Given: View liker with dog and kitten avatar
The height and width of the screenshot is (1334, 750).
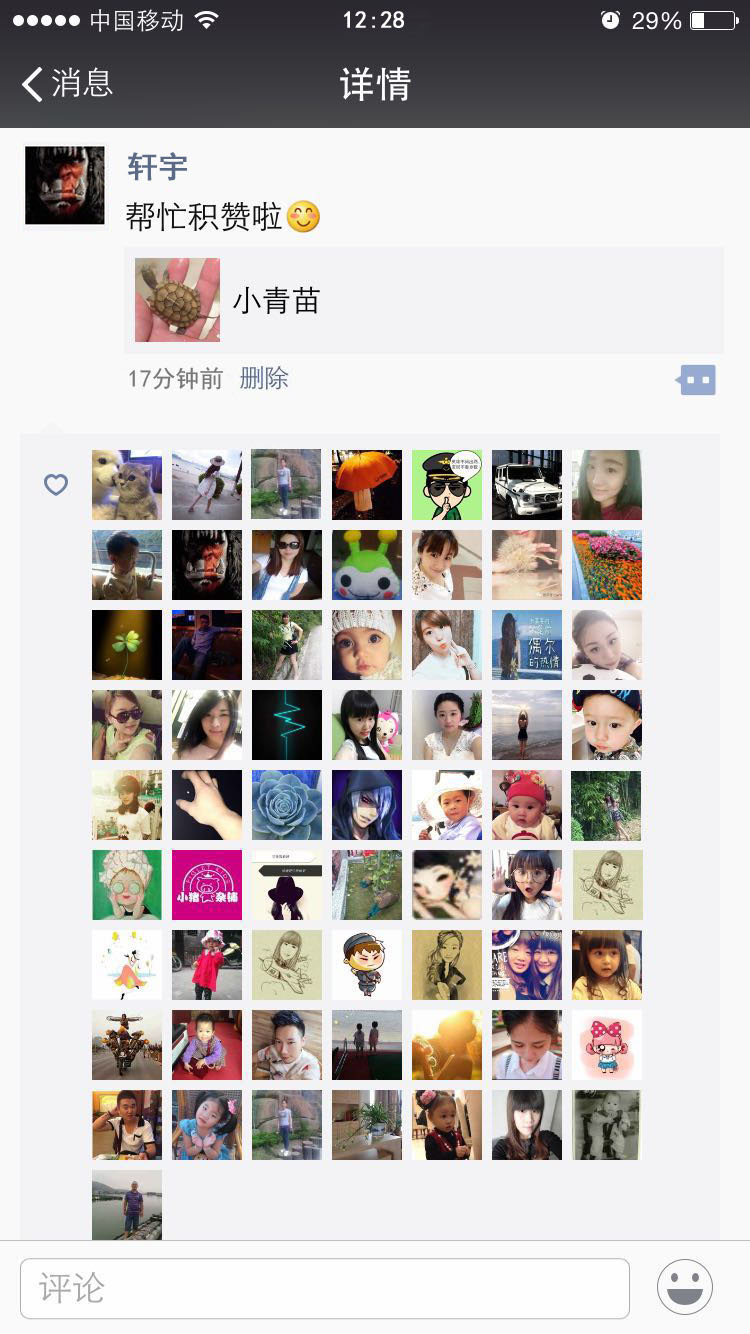Looking at the screenshot, I should click(127, 485).
